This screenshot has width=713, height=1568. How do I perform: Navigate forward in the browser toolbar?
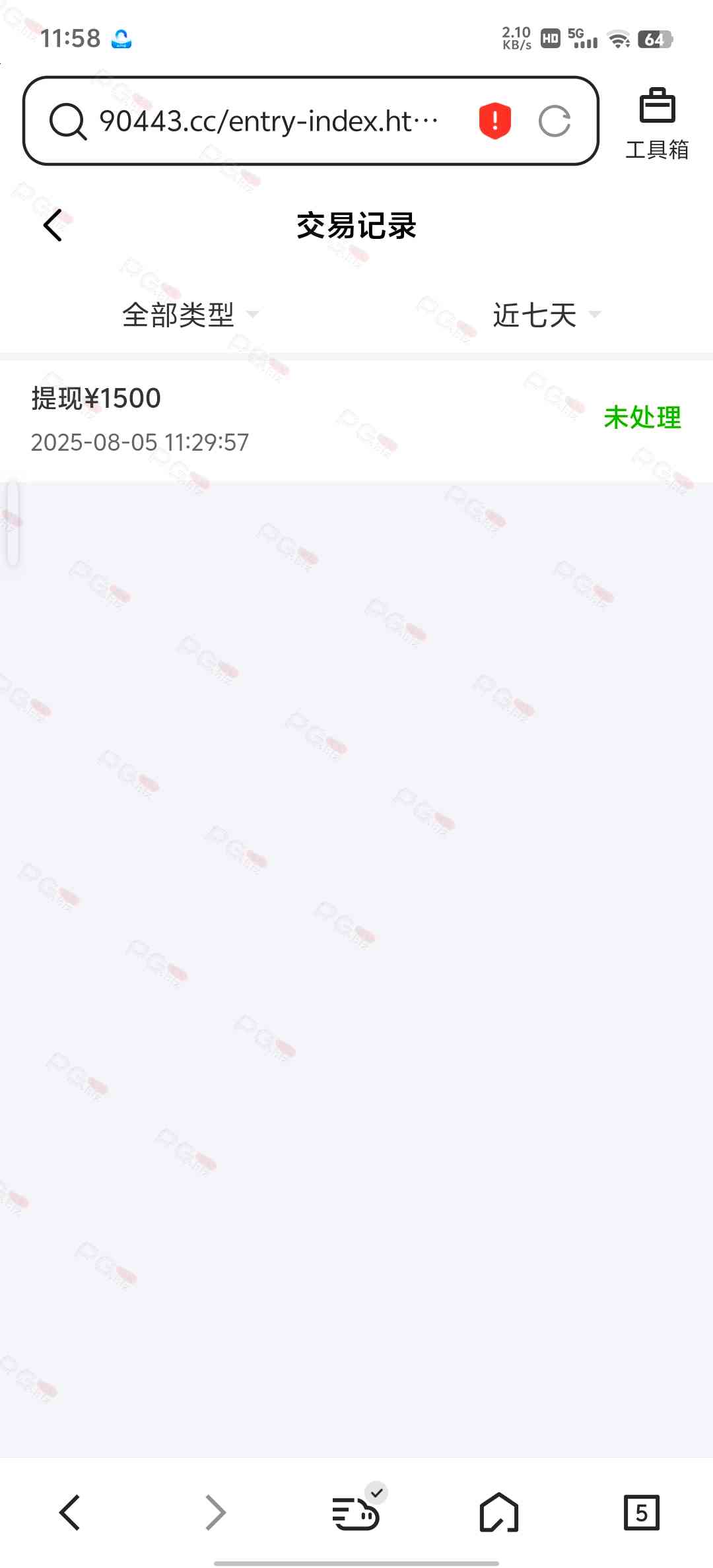click(215, 1512)
